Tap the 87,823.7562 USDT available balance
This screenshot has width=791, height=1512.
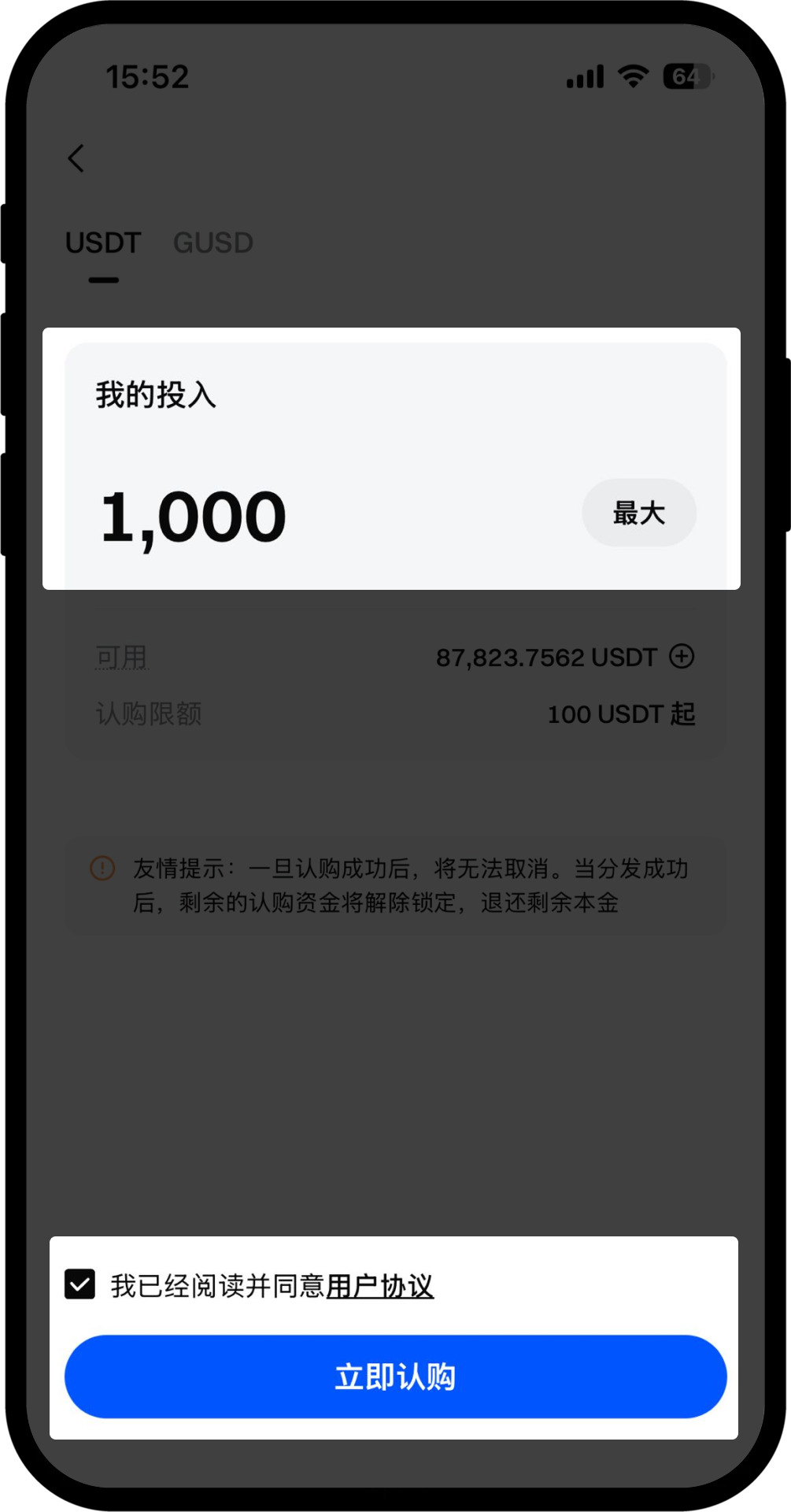[x=547, y=656]
